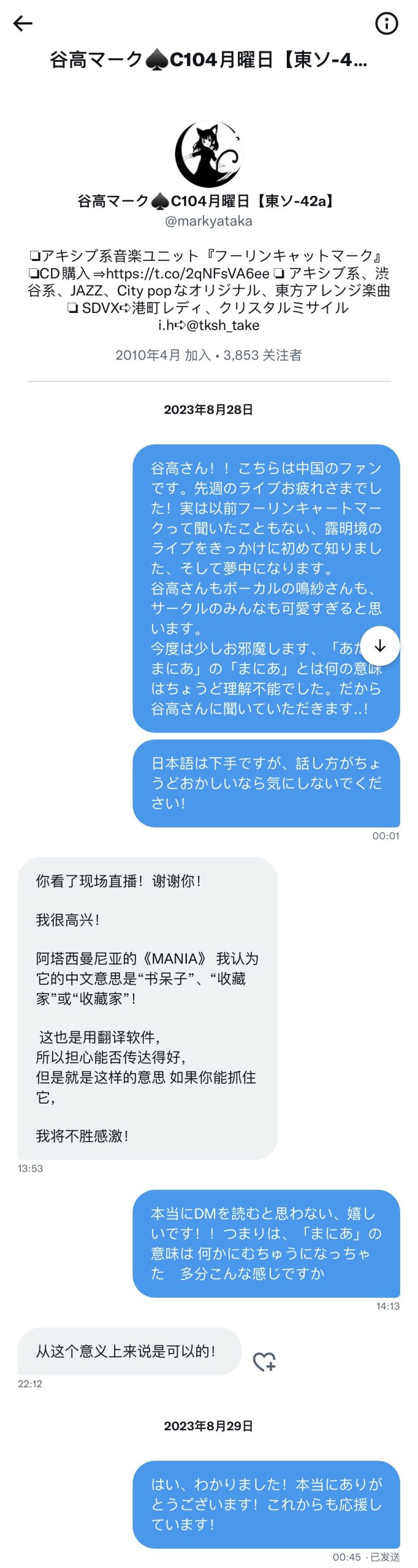Screen dimensions: 418x1568
Task: Add reaction to 从这个意义上来说是可以的 message
Action: (x=264, y=1362)
